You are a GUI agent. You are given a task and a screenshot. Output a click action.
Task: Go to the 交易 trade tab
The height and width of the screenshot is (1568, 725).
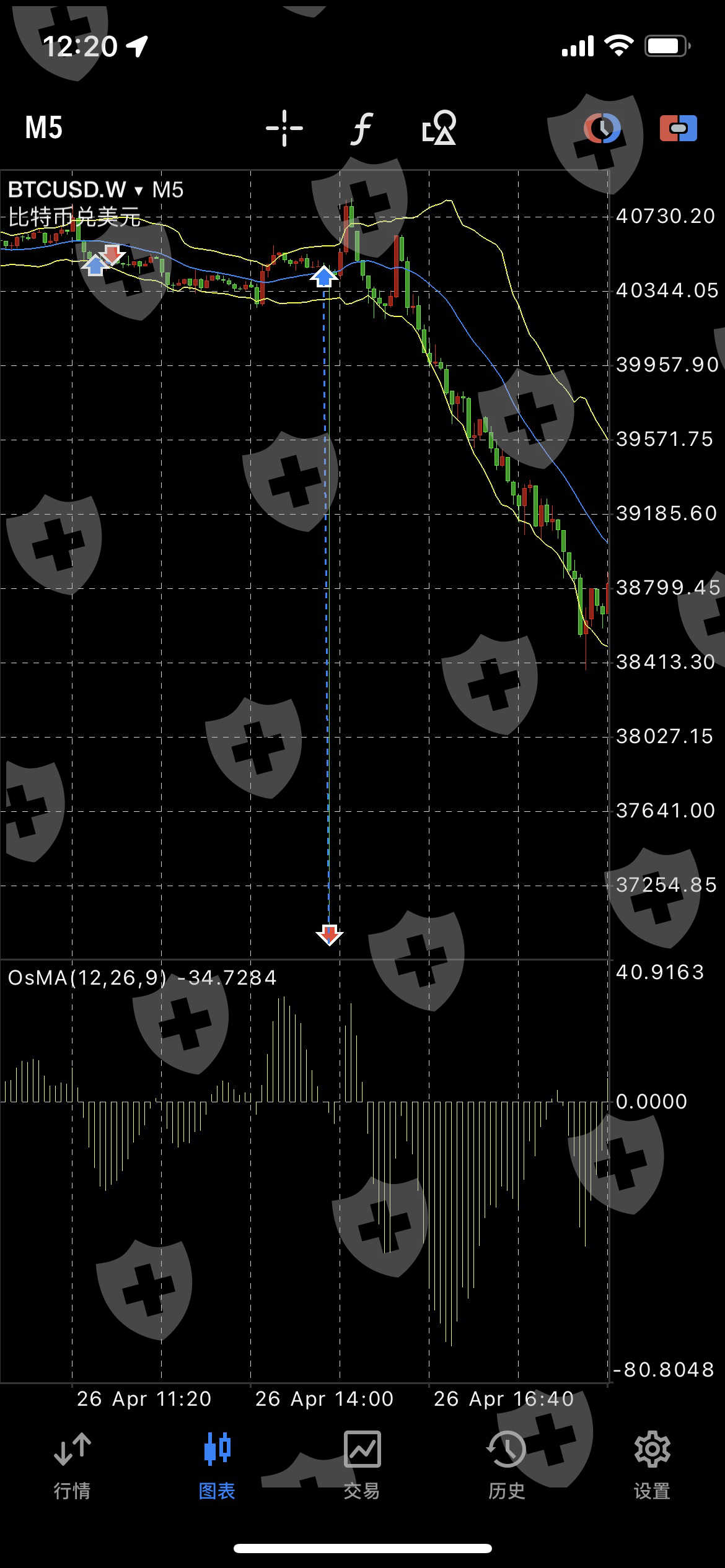tap(362, 1464)
